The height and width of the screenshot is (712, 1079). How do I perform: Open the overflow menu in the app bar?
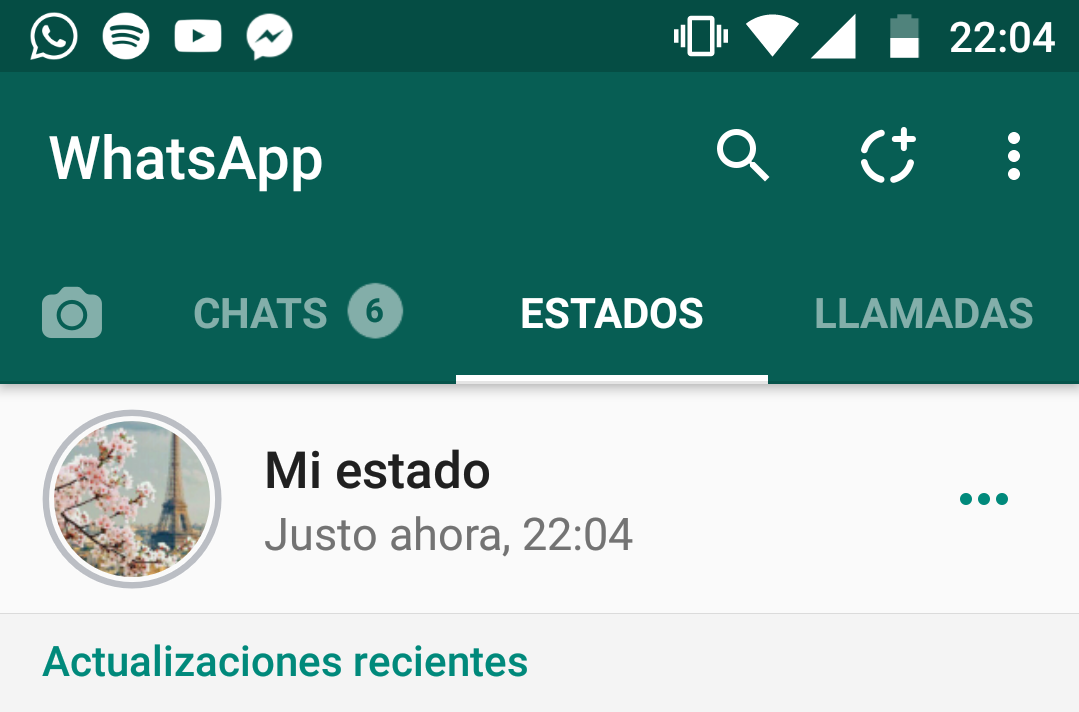pyautogui.click(x=1014, y=157)
